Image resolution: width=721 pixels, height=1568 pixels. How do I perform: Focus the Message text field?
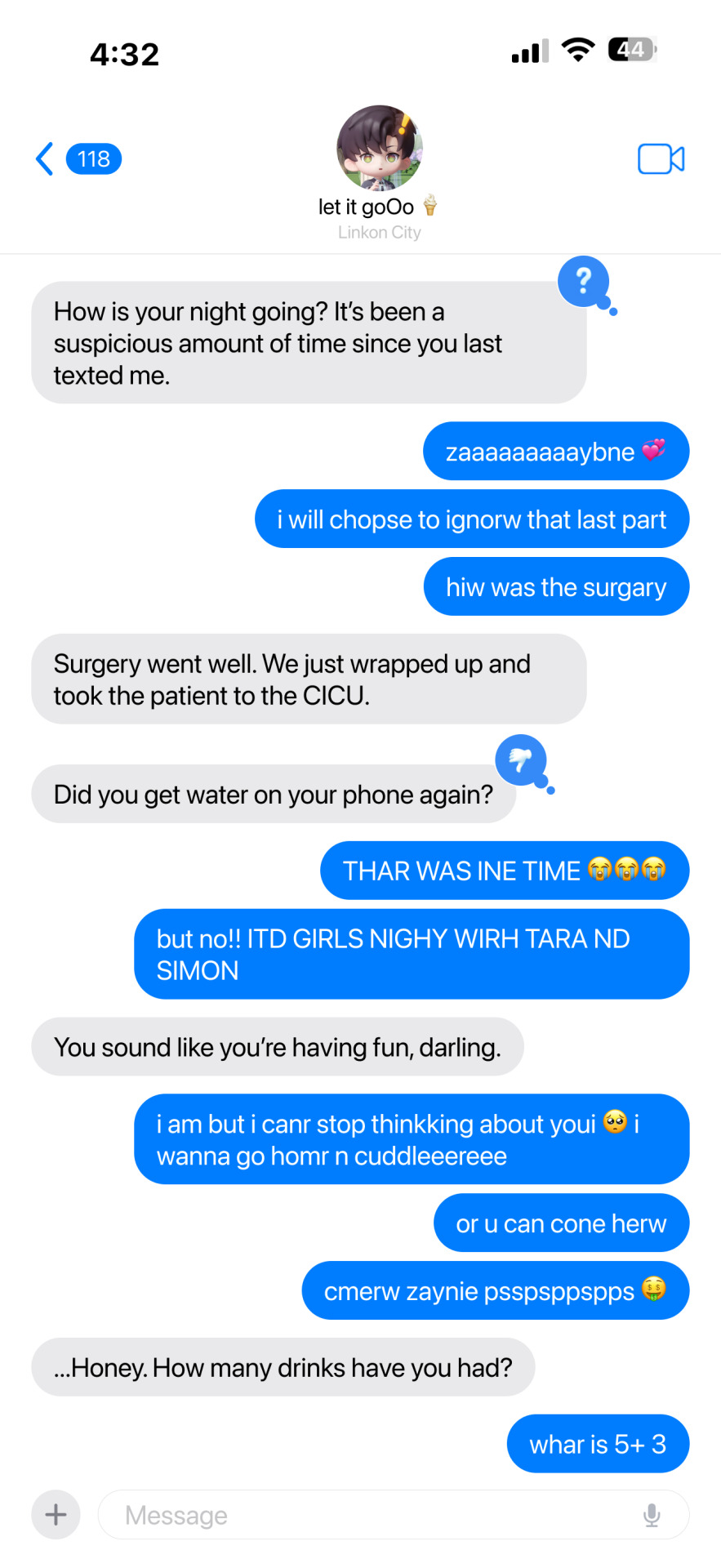tap(367, 1515)
